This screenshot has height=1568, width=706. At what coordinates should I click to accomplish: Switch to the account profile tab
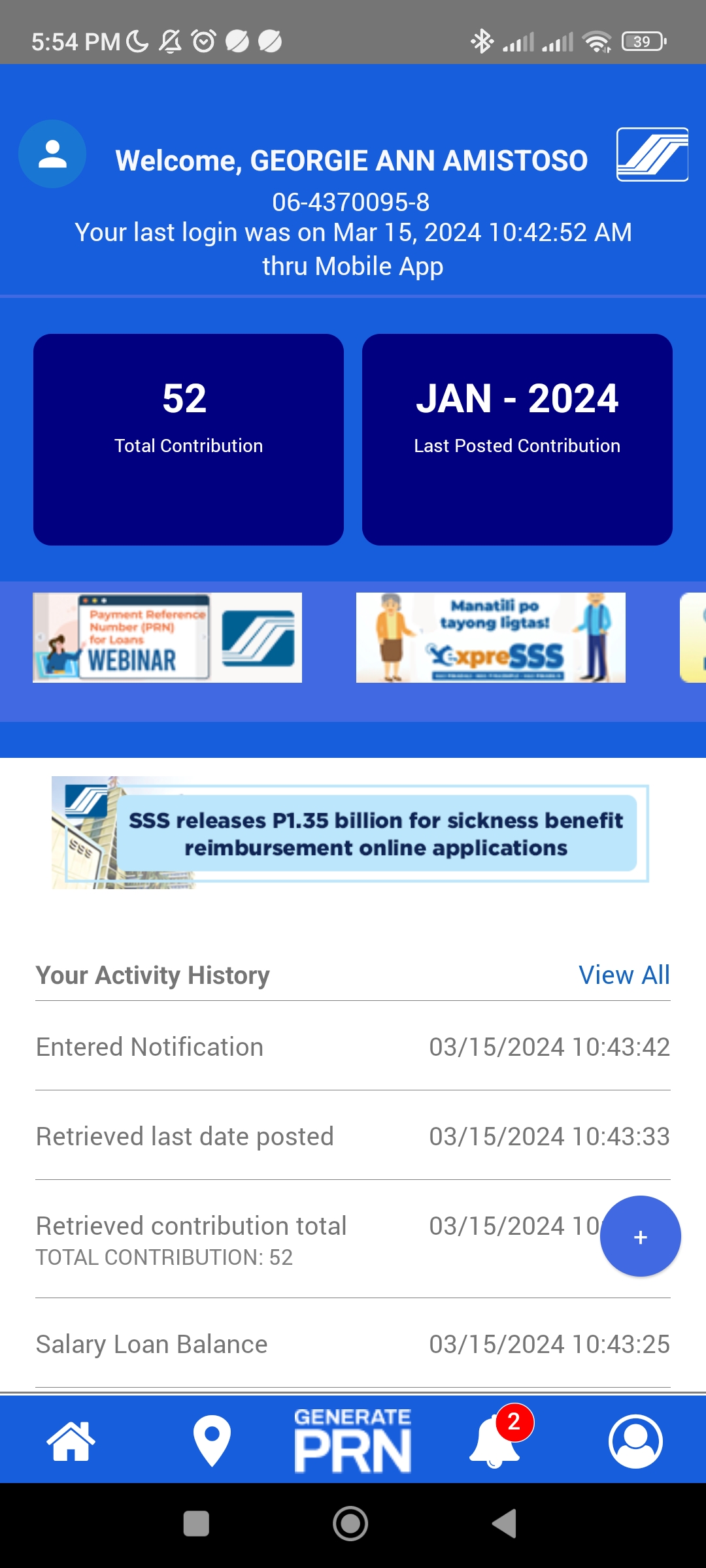click(635, 1441)
